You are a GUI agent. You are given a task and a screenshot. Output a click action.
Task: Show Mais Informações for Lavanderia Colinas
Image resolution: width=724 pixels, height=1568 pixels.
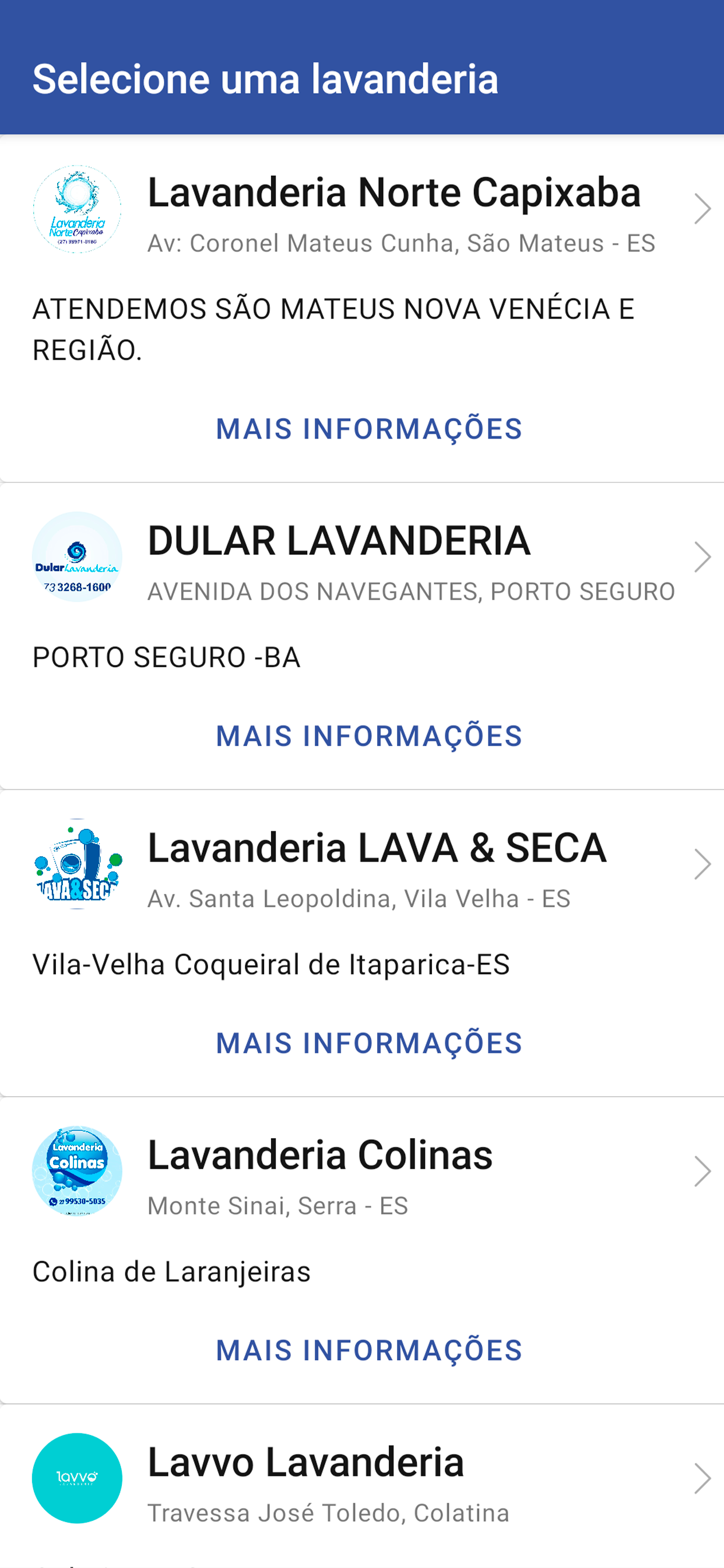point(368,1350)
